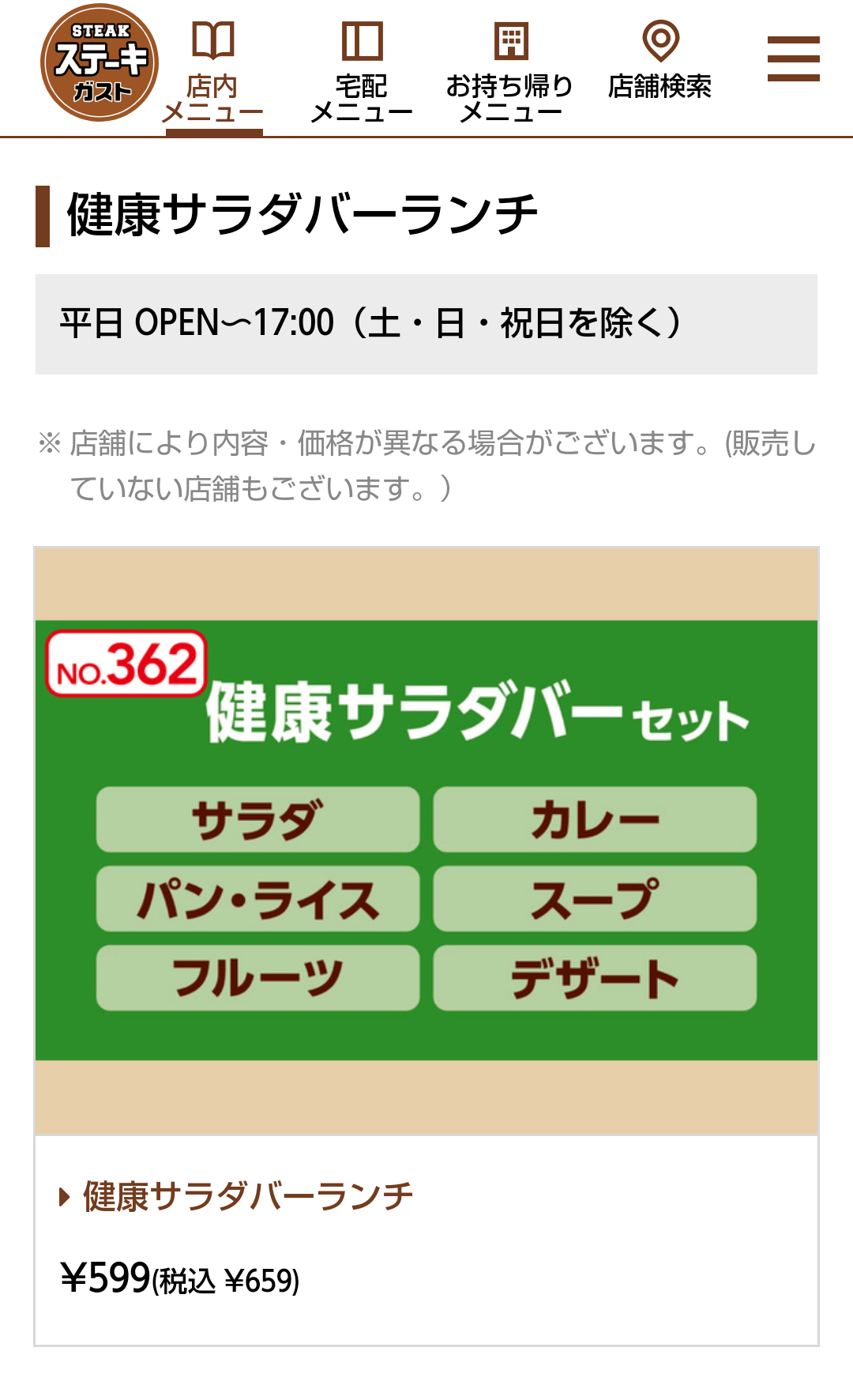The width and height of the screenshot is (853, 1400).
Task: Select the 店内メニュー tab
Action: (213, 71)
